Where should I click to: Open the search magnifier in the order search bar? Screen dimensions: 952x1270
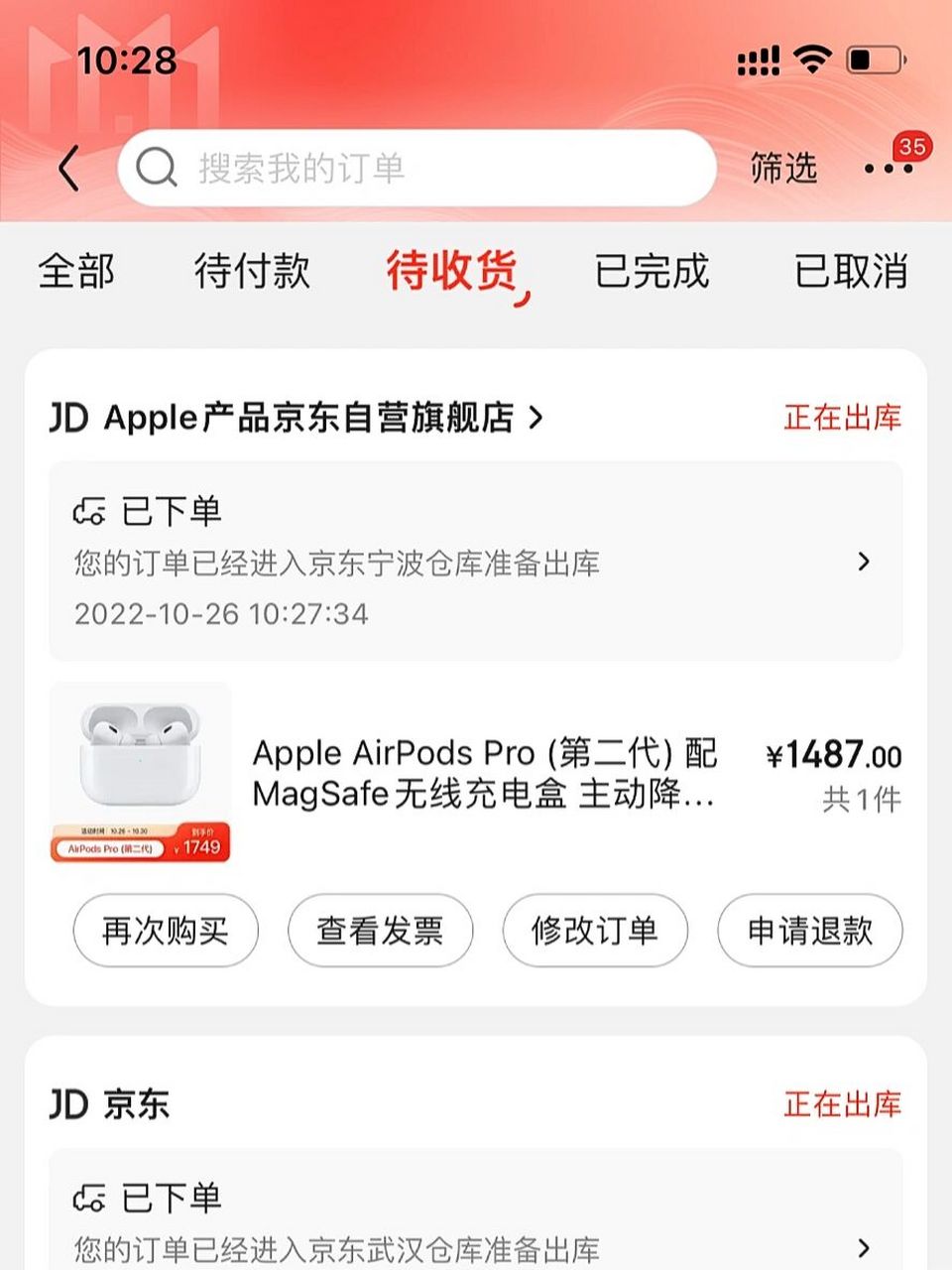(157, 167)
